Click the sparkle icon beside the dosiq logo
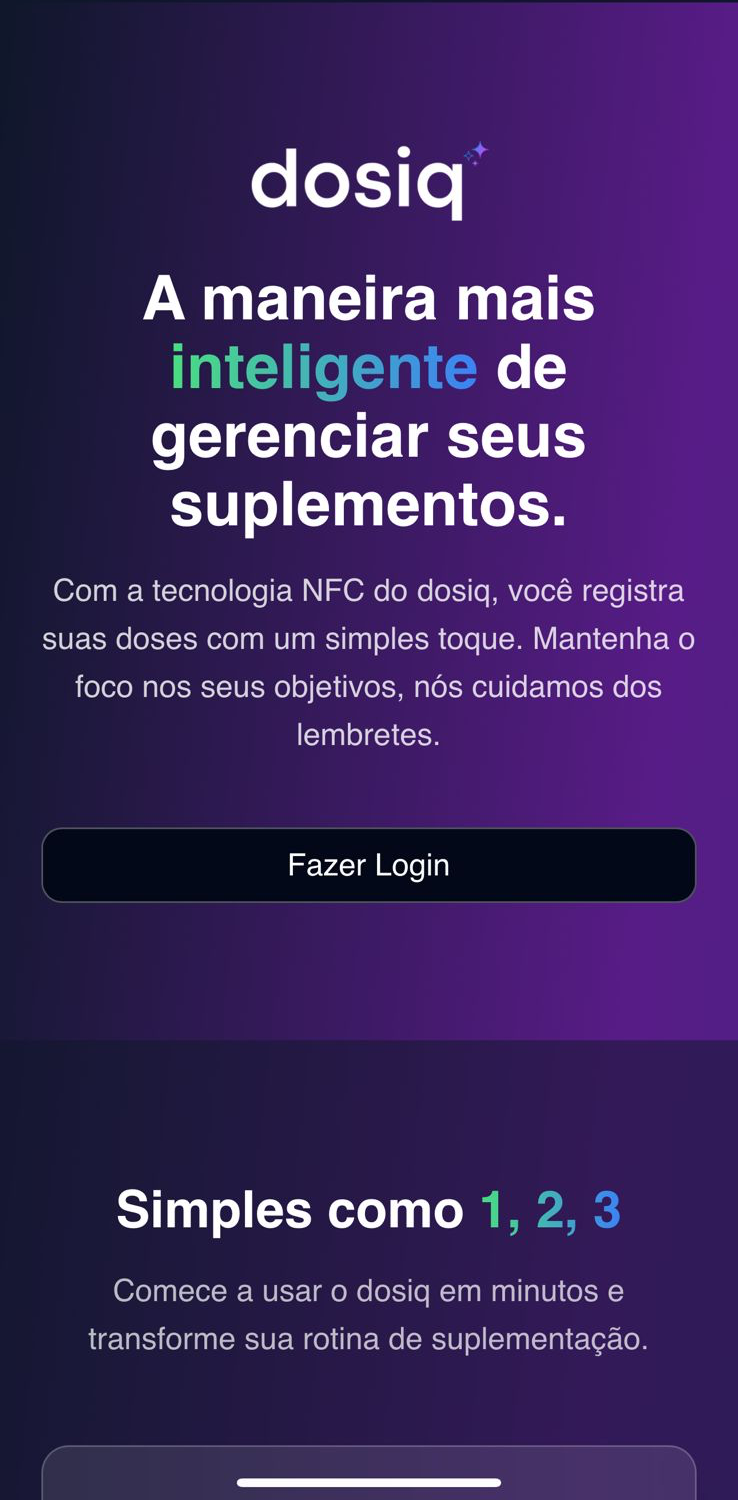738x1500 pixels. (477, 155)
